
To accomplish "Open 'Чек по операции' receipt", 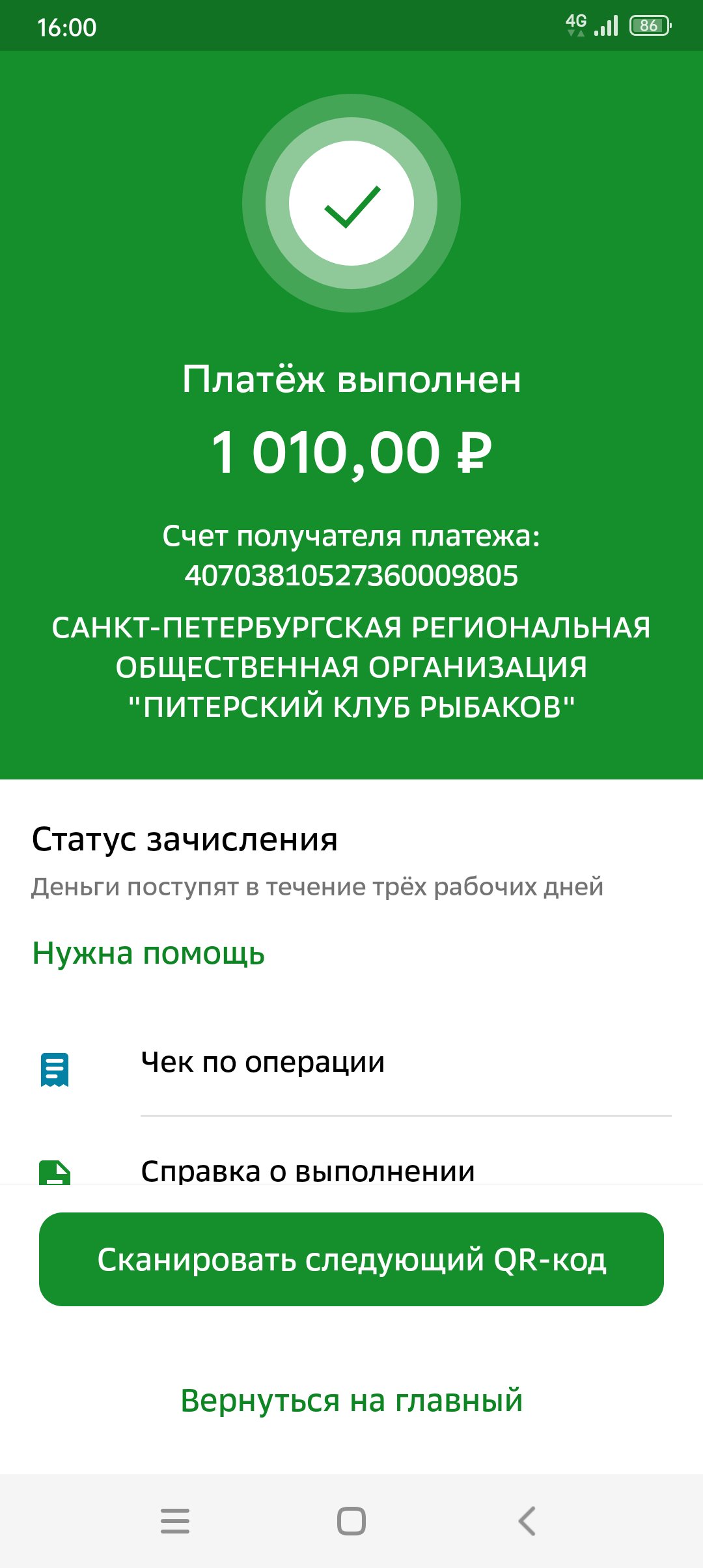I will tap(263, 1062).
